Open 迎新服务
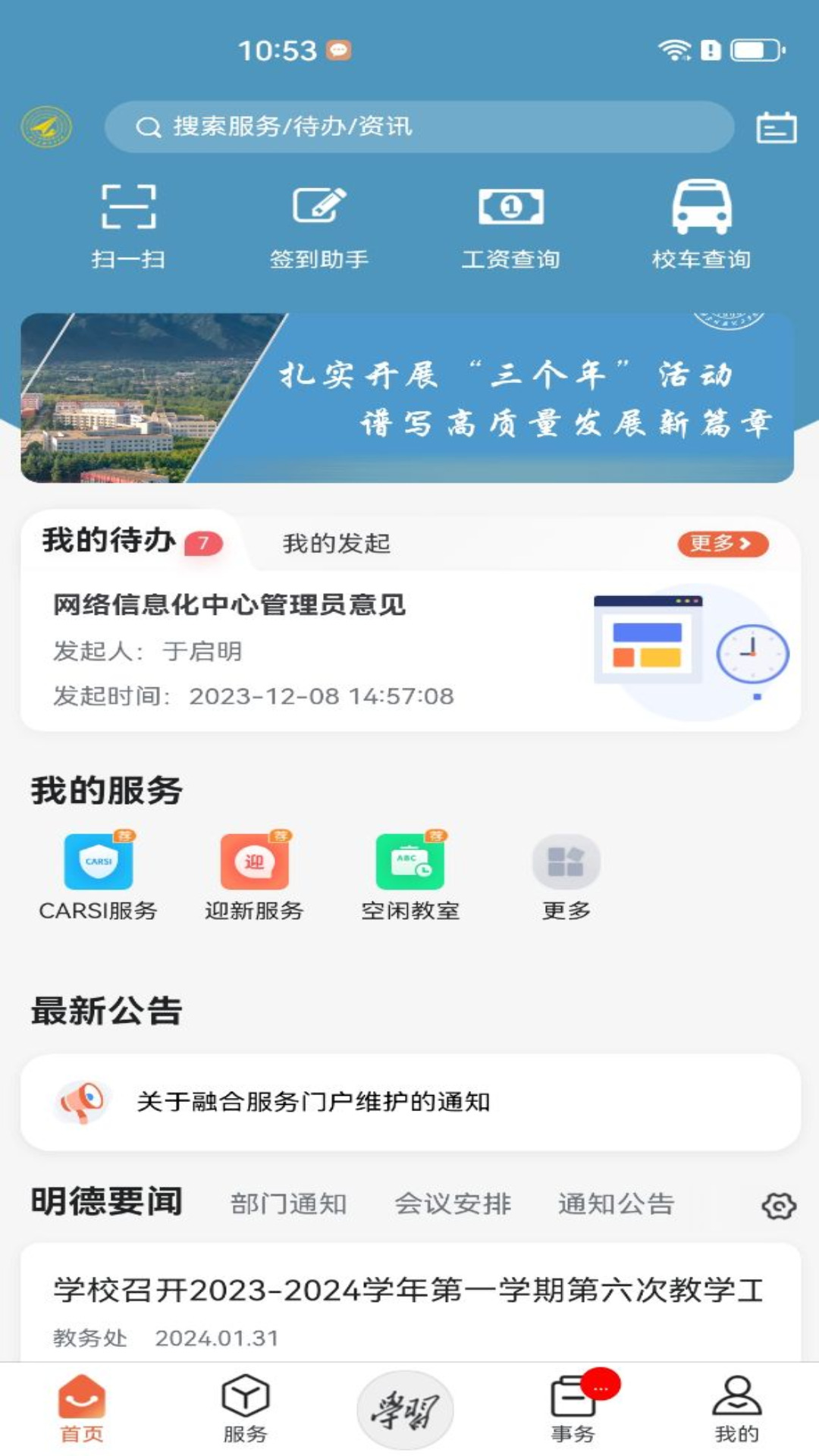 pyautogui.click(x=254, y=875)
